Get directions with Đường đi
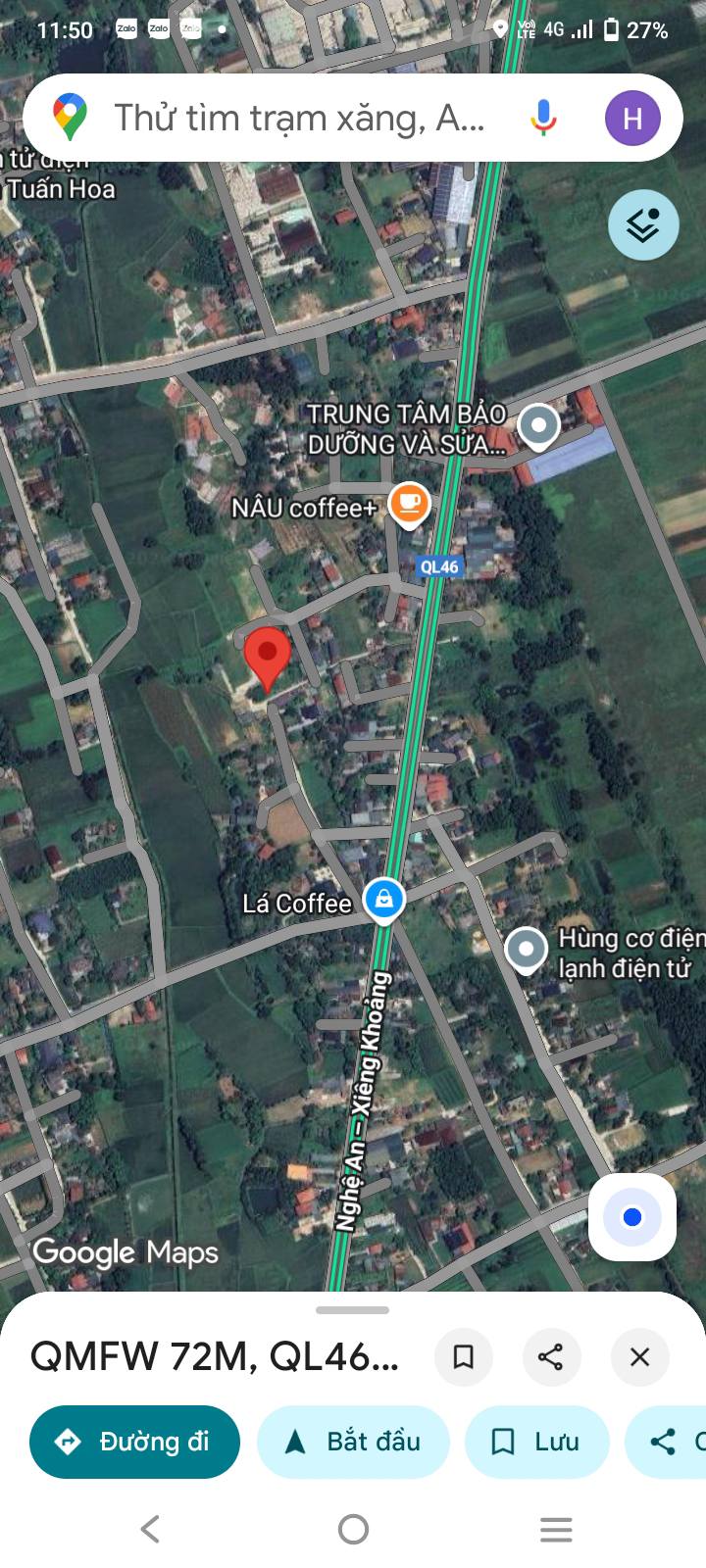Image resolution: width=706 pixels, height=1568 pixels. (135, 1442)
